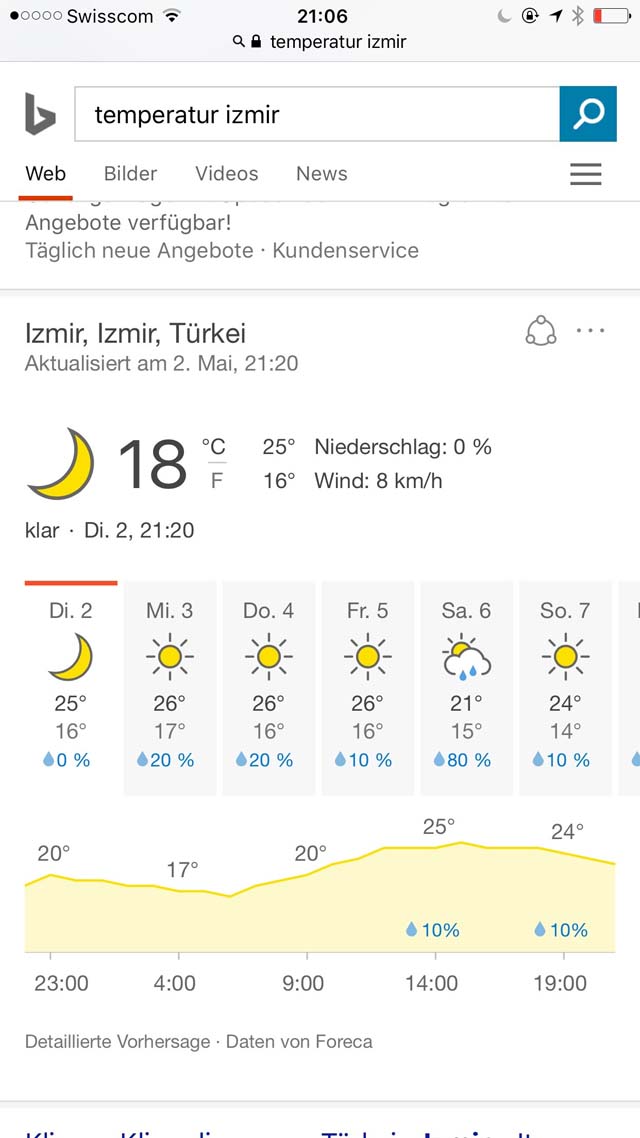Switch to the Videos tab

[x=226, y=173]
